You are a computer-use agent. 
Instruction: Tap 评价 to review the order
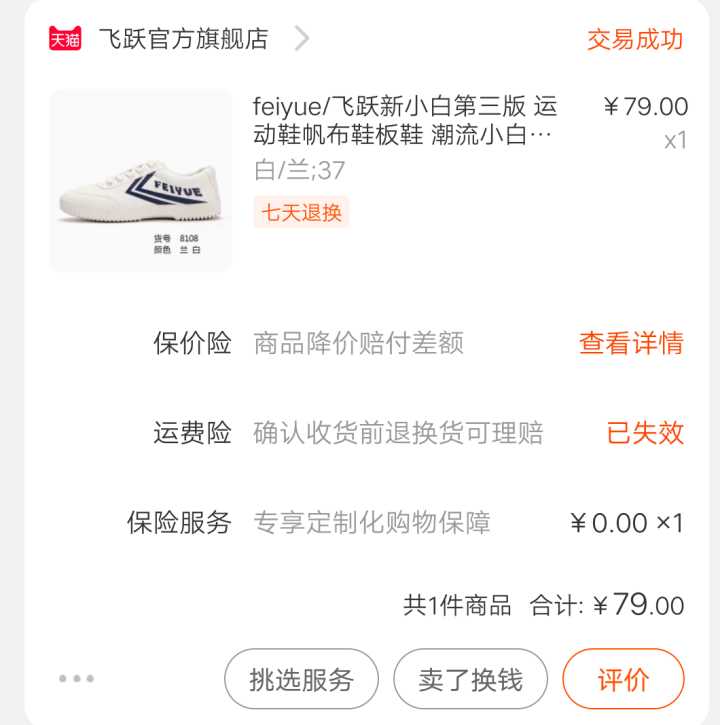pos(623,679)
